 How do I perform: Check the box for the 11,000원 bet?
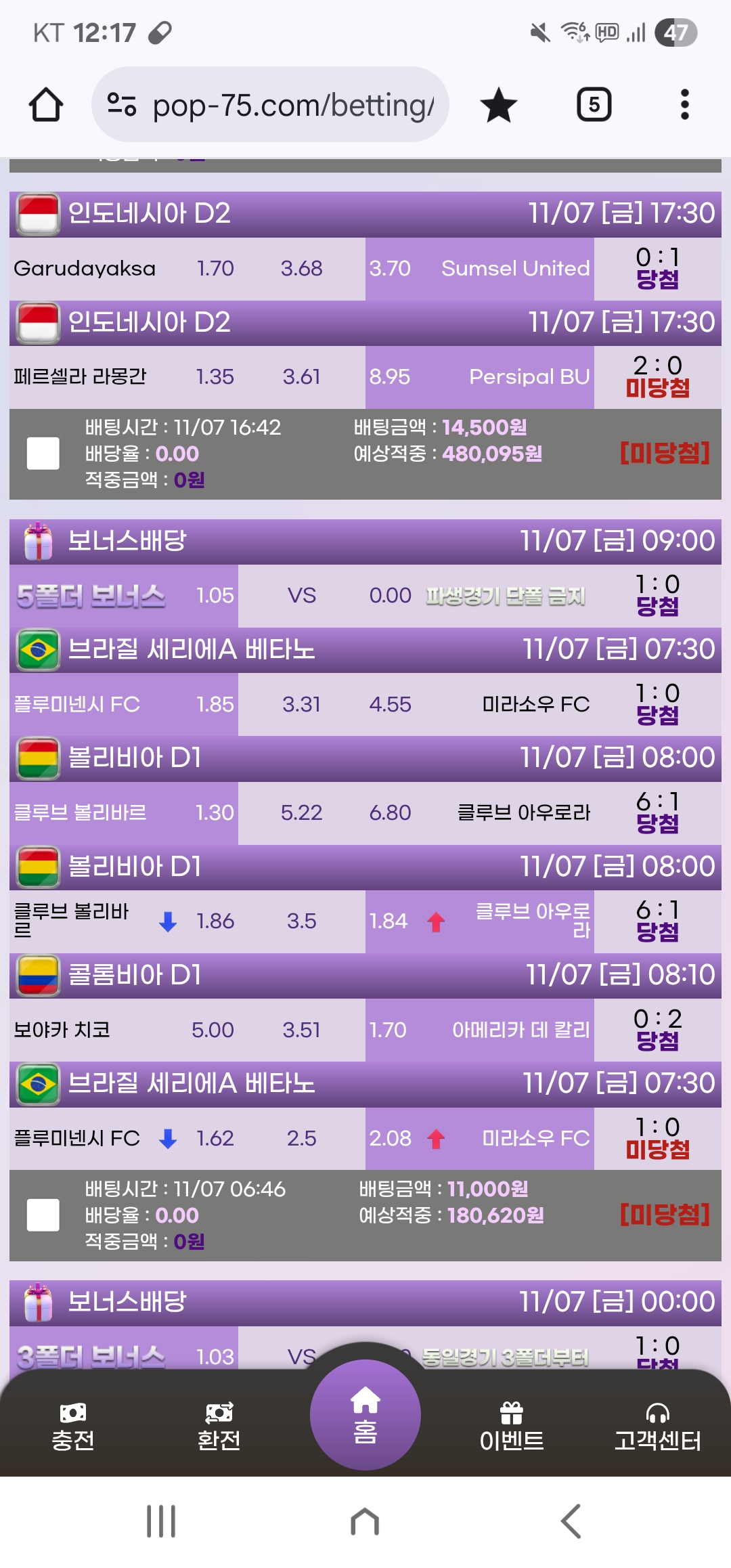[43, 1215]
